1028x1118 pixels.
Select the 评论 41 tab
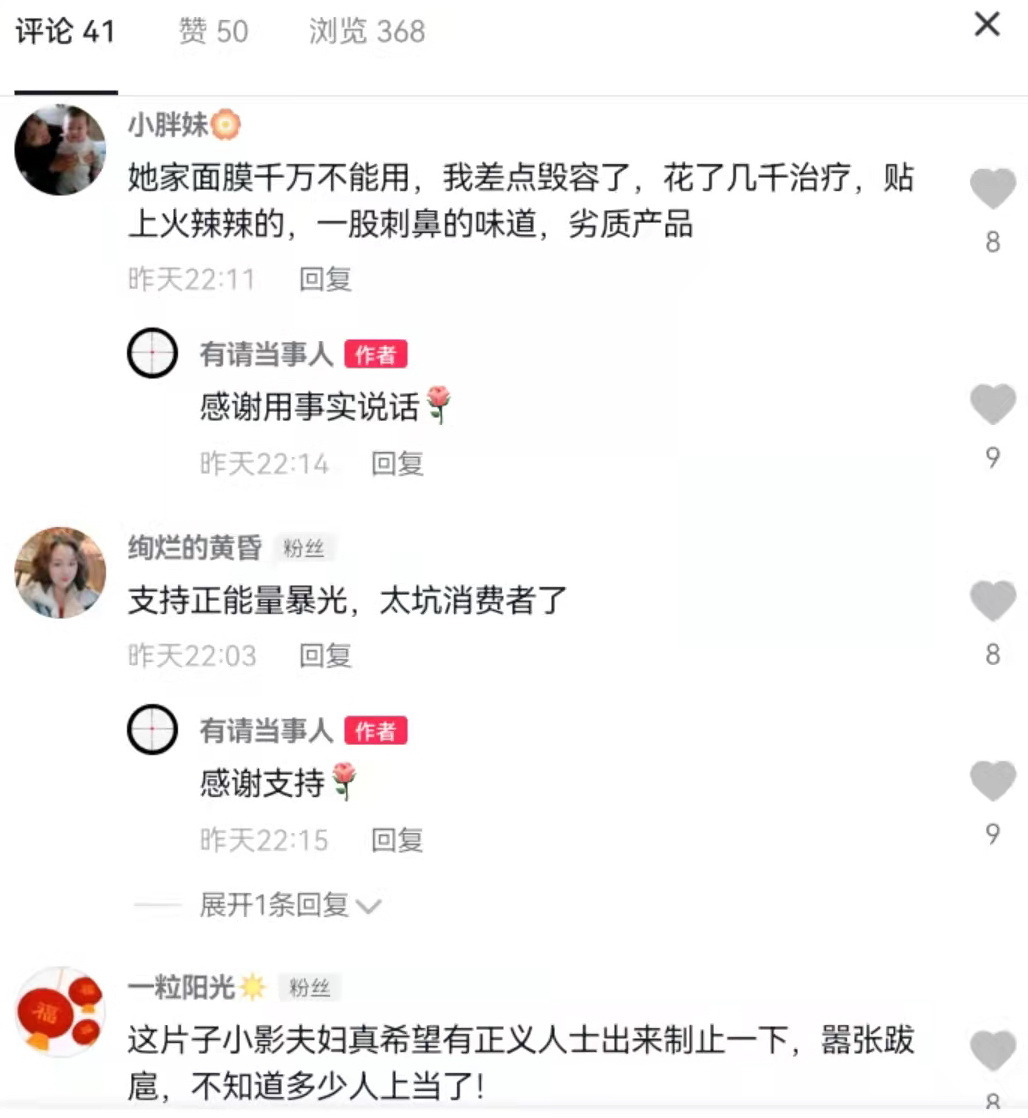click(x=66, y=32)
